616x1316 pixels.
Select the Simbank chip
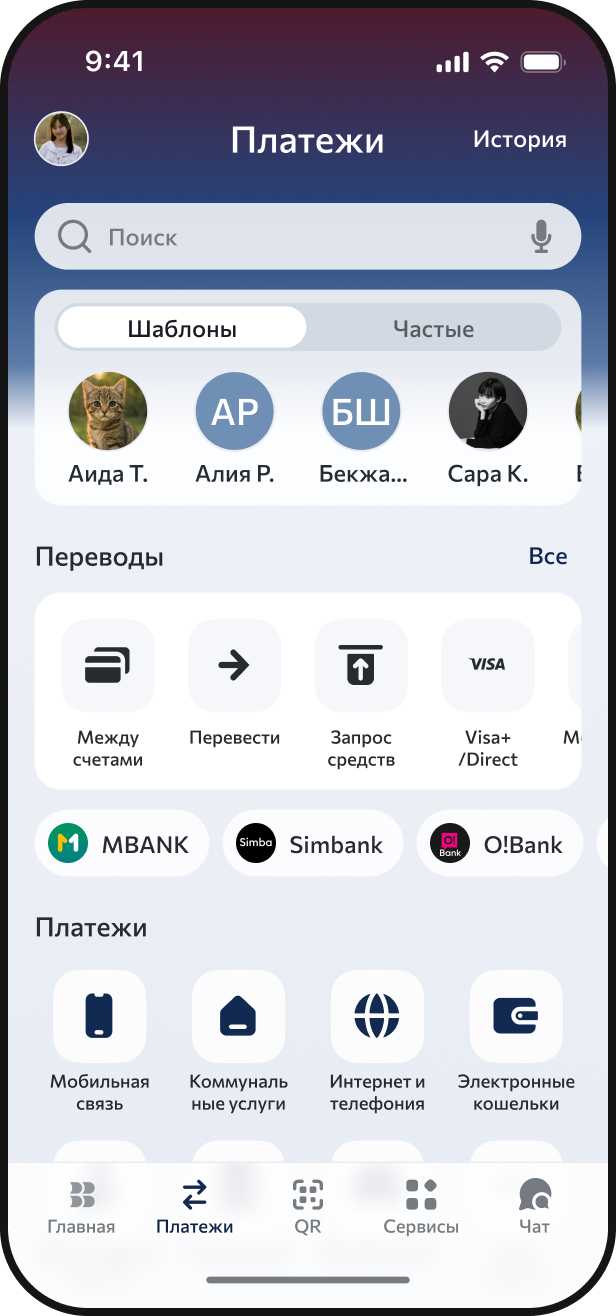[x=312, y=844]
